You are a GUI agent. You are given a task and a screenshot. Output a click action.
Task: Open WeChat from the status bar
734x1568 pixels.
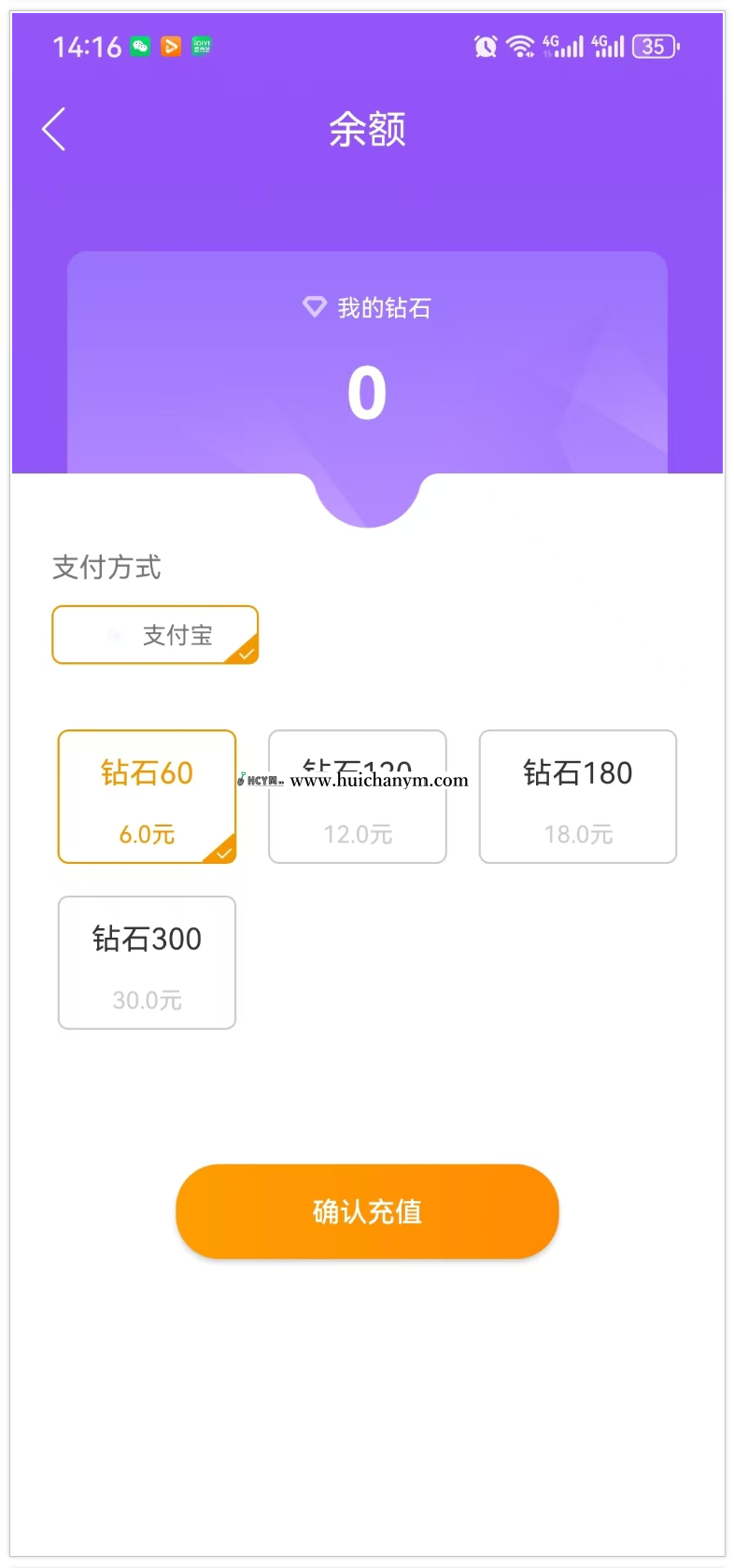[x=139, y=46]
